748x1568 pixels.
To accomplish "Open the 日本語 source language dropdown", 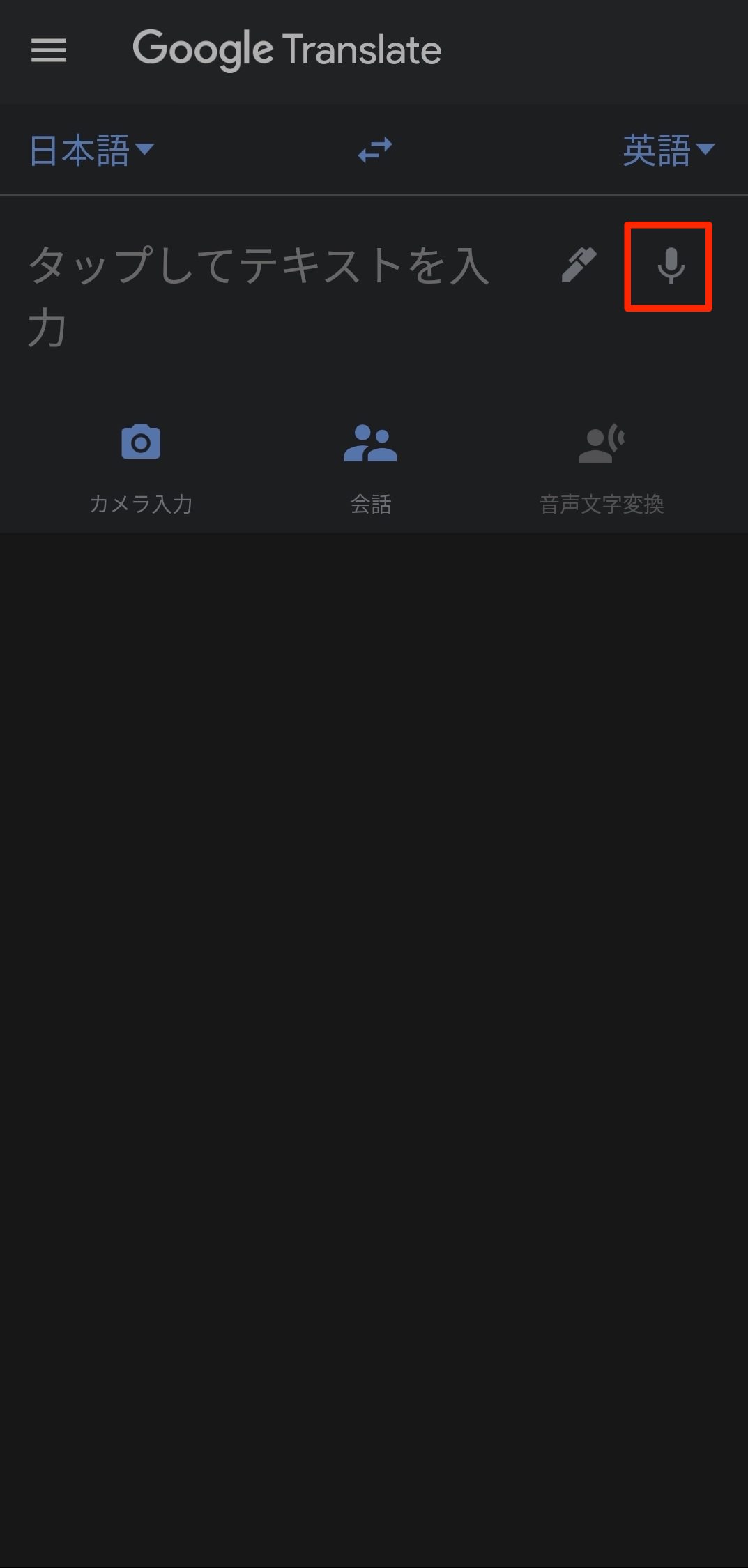I will coord(91,150).
